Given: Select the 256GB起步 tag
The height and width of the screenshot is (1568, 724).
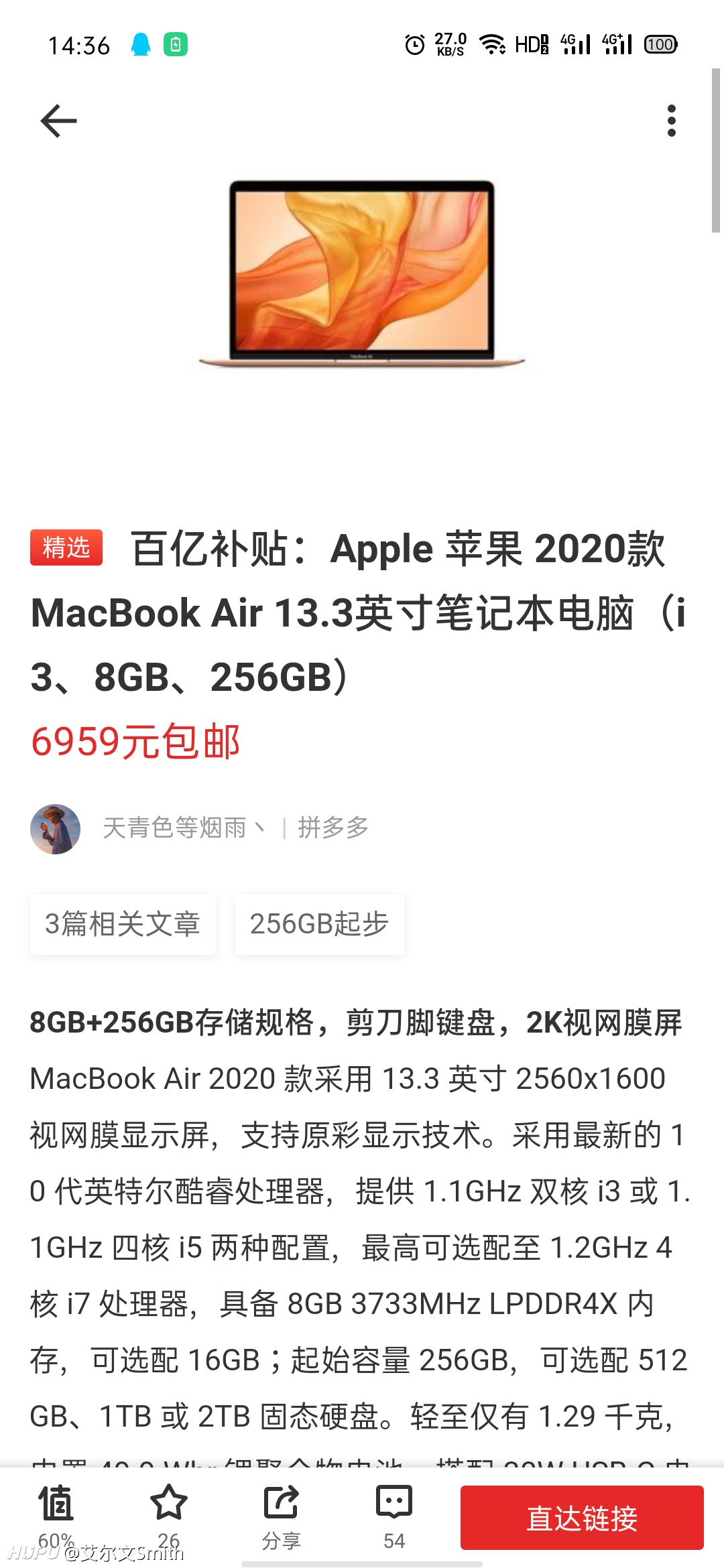Looking at the screenshot, I should [x=319, y=924].
